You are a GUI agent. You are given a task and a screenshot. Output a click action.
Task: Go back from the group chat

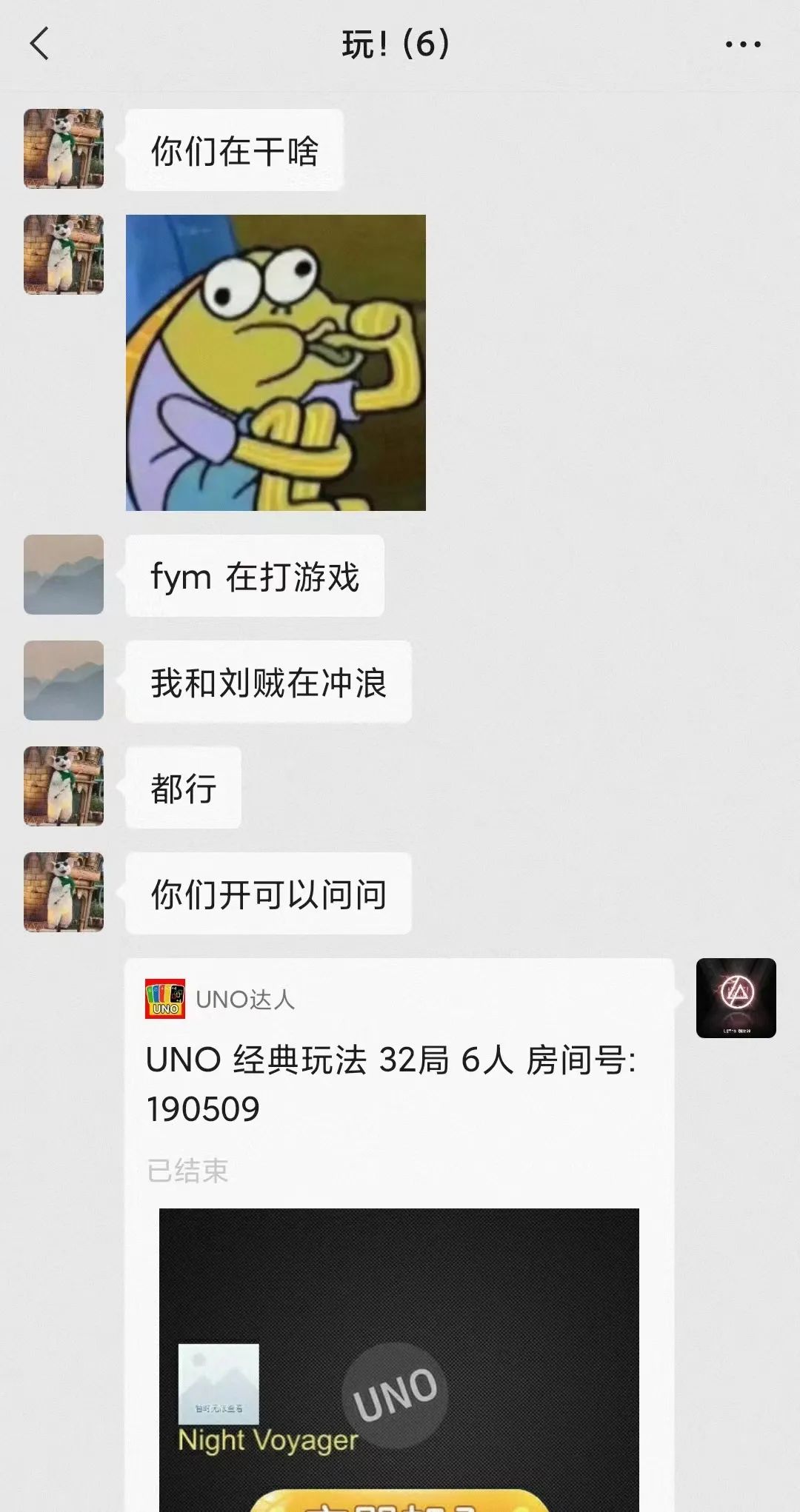pyautogui.click(x=39, y=44)
